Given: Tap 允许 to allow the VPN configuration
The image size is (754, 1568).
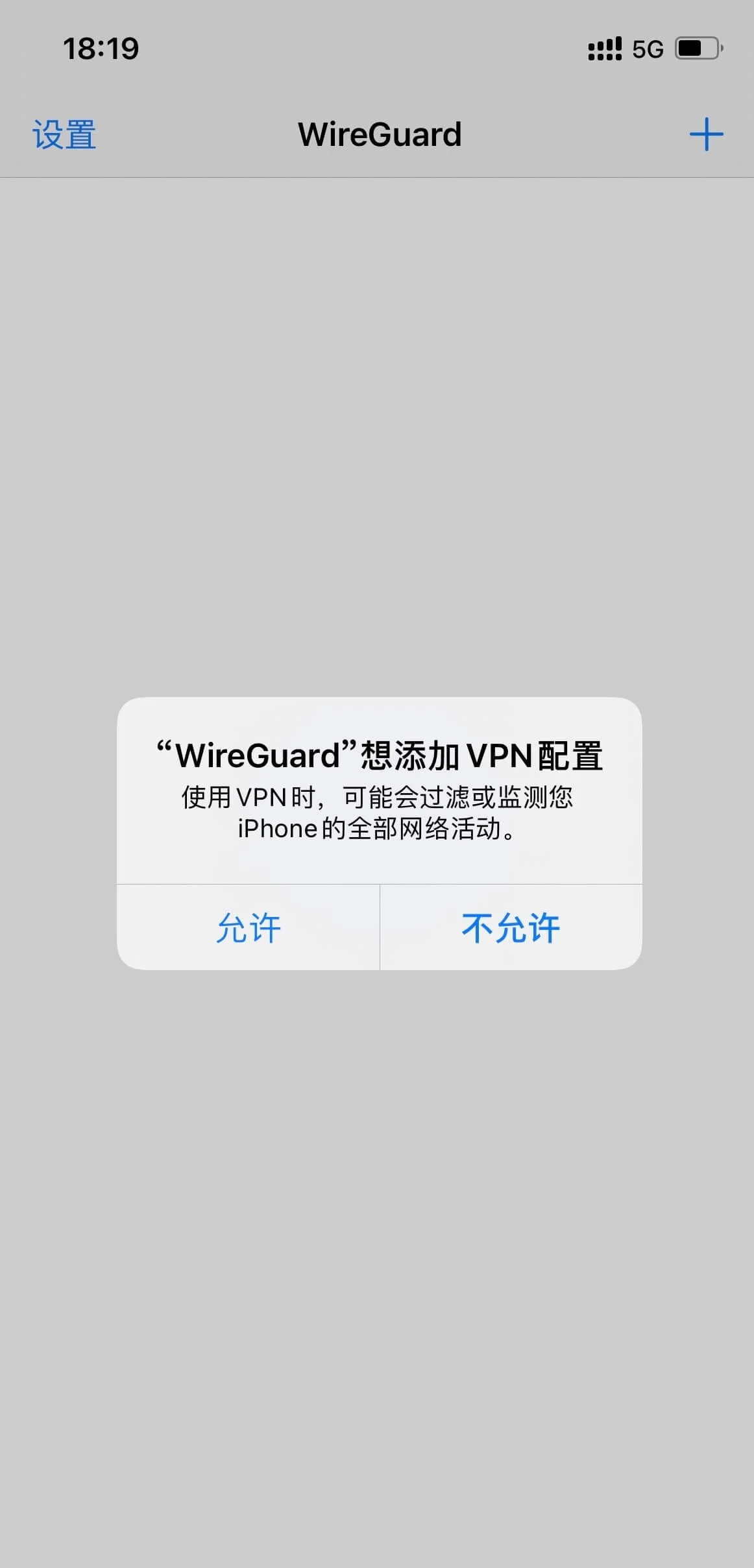Looking at the screenshot, I should pyautogui.click(x=249, y=927).
